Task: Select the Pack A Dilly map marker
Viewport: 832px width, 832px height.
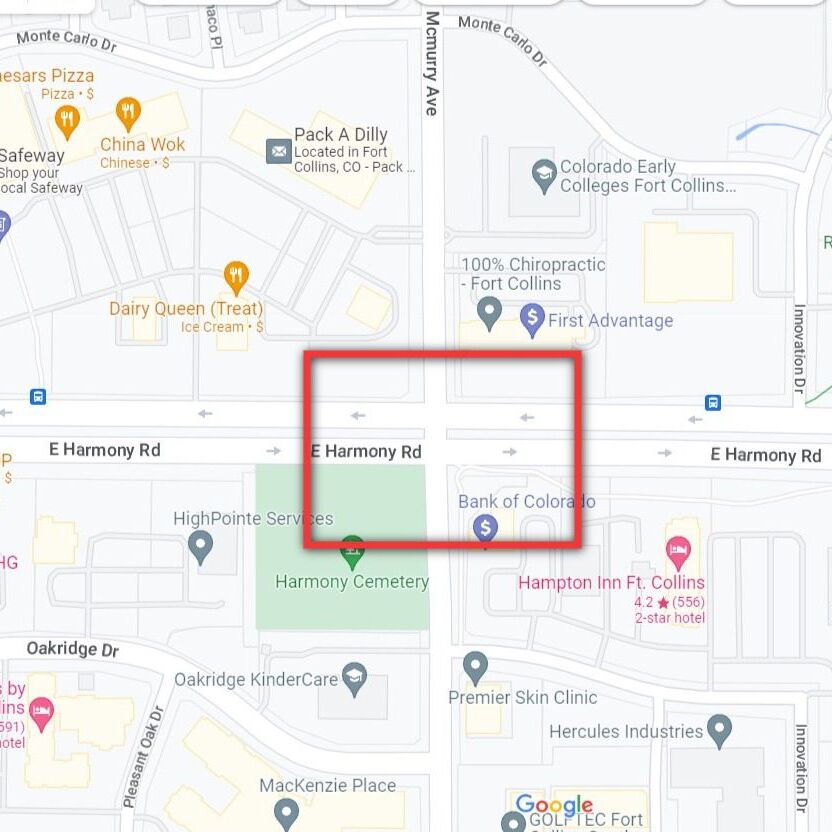Action: 278,151
